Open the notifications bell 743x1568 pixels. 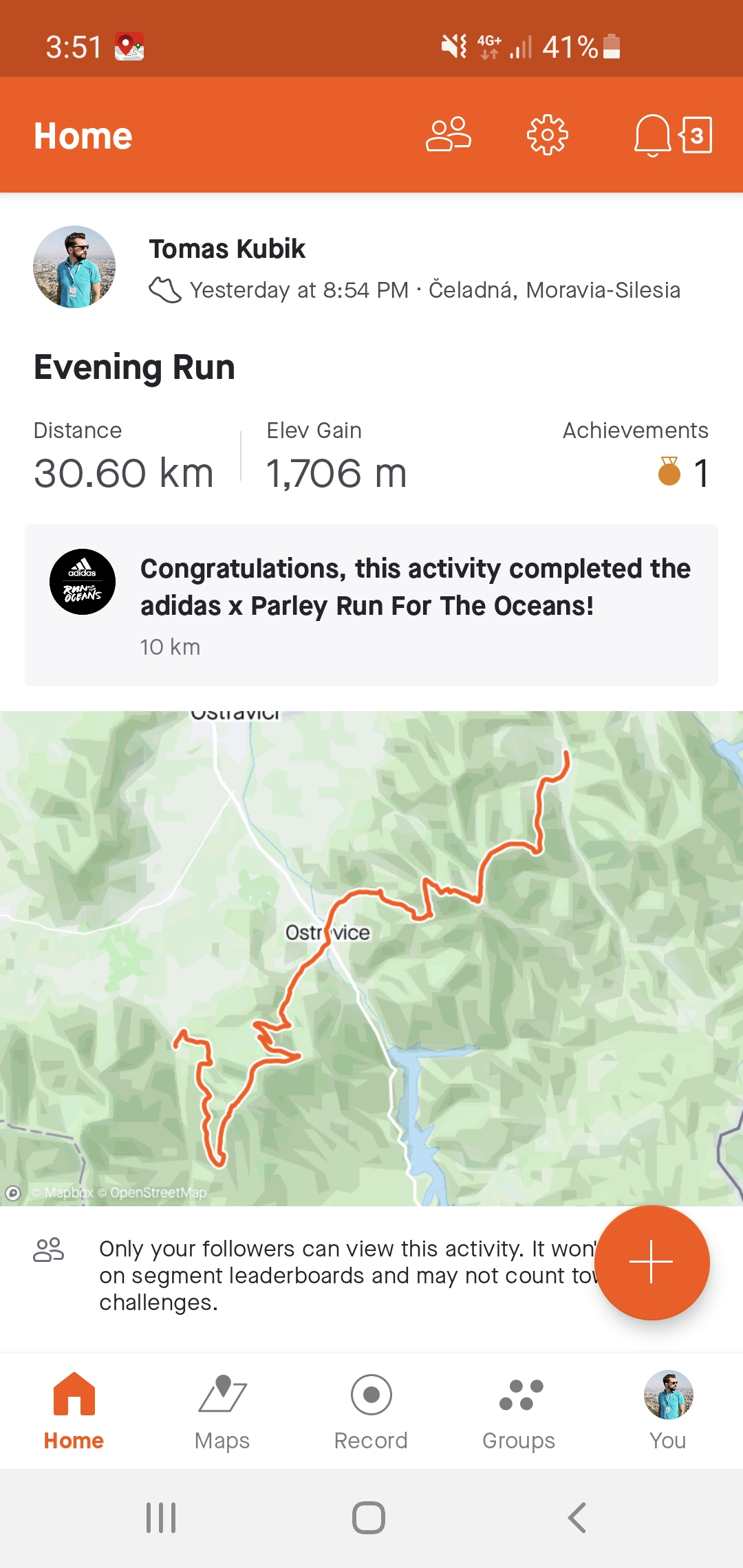(x=652, y=135)
